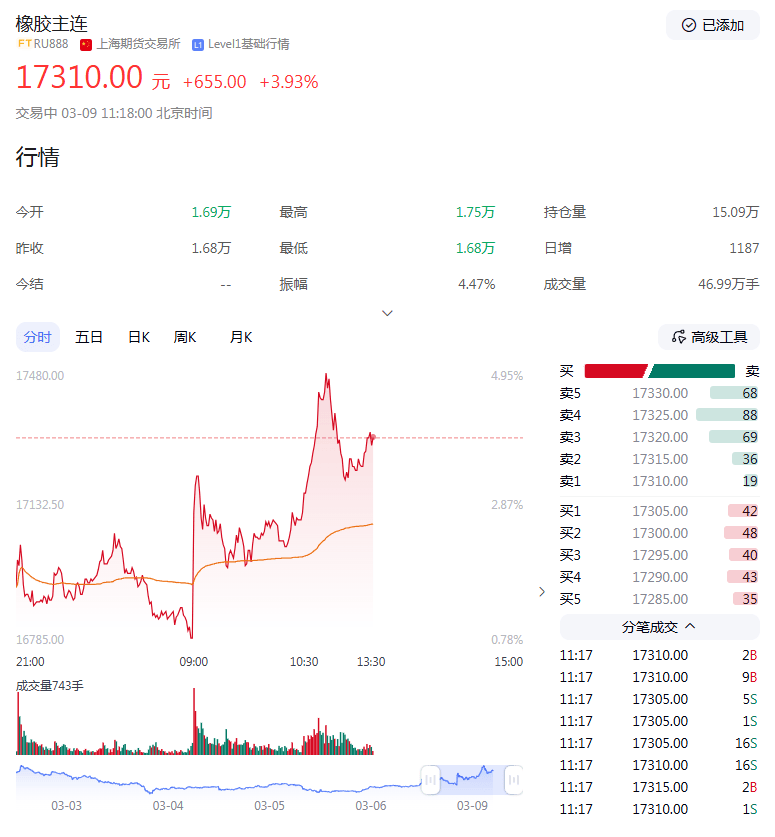Switch to the 五日 chart tab
775x837 pixels.
point(89,337)
